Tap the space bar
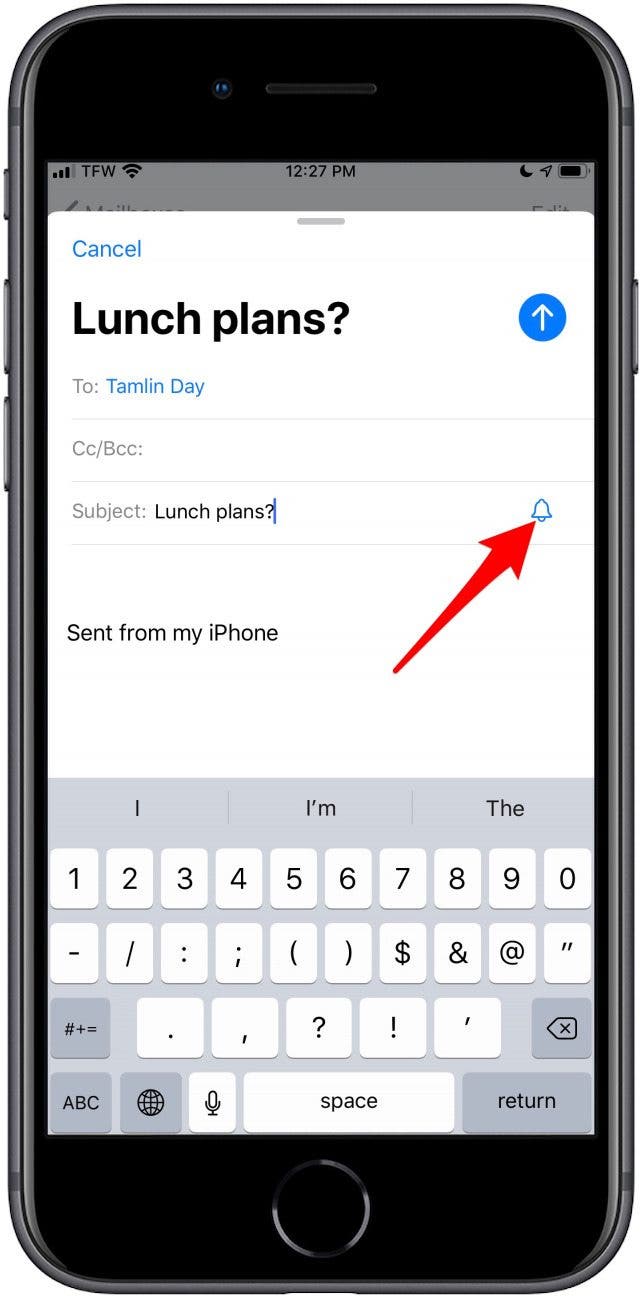This screenshot has width=642, height=1298. tap(348, 1102)
